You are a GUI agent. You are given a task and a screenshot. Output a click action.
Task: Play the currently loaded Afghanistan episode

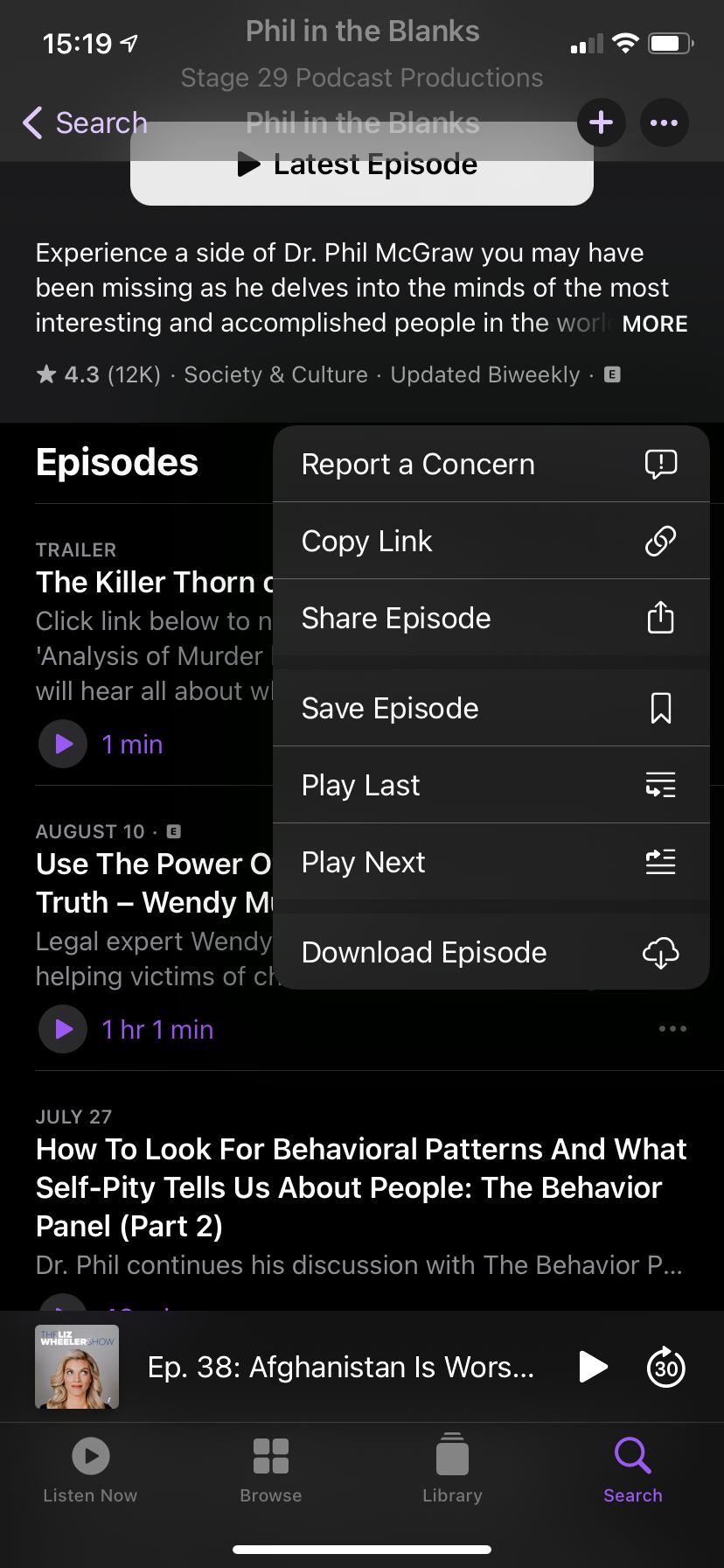click(x=593, y=1366)
